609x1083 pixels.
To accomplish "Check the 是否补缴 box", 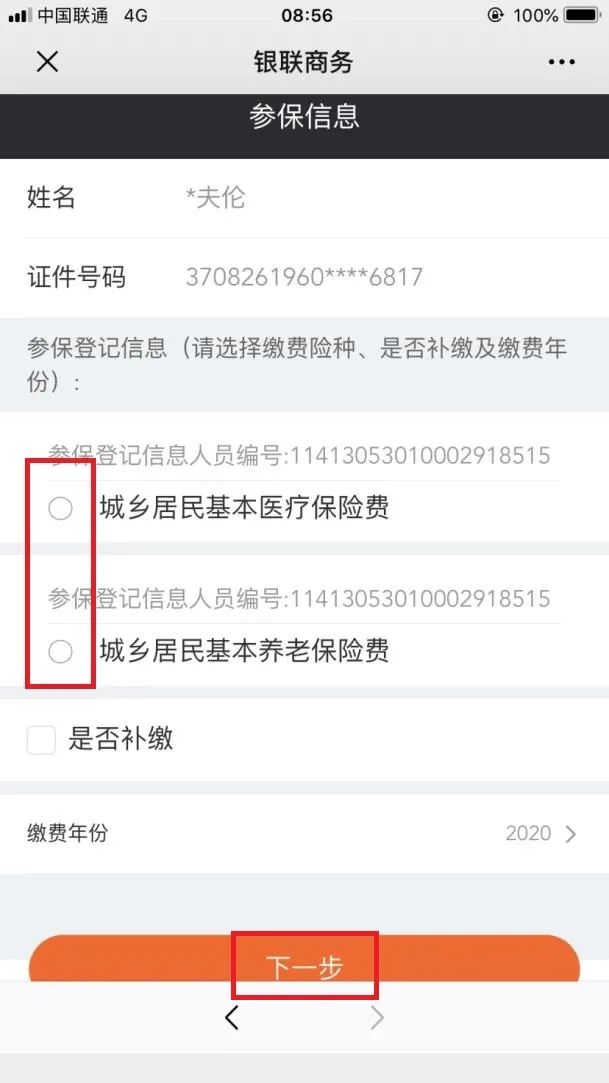I will coord(41,740).
